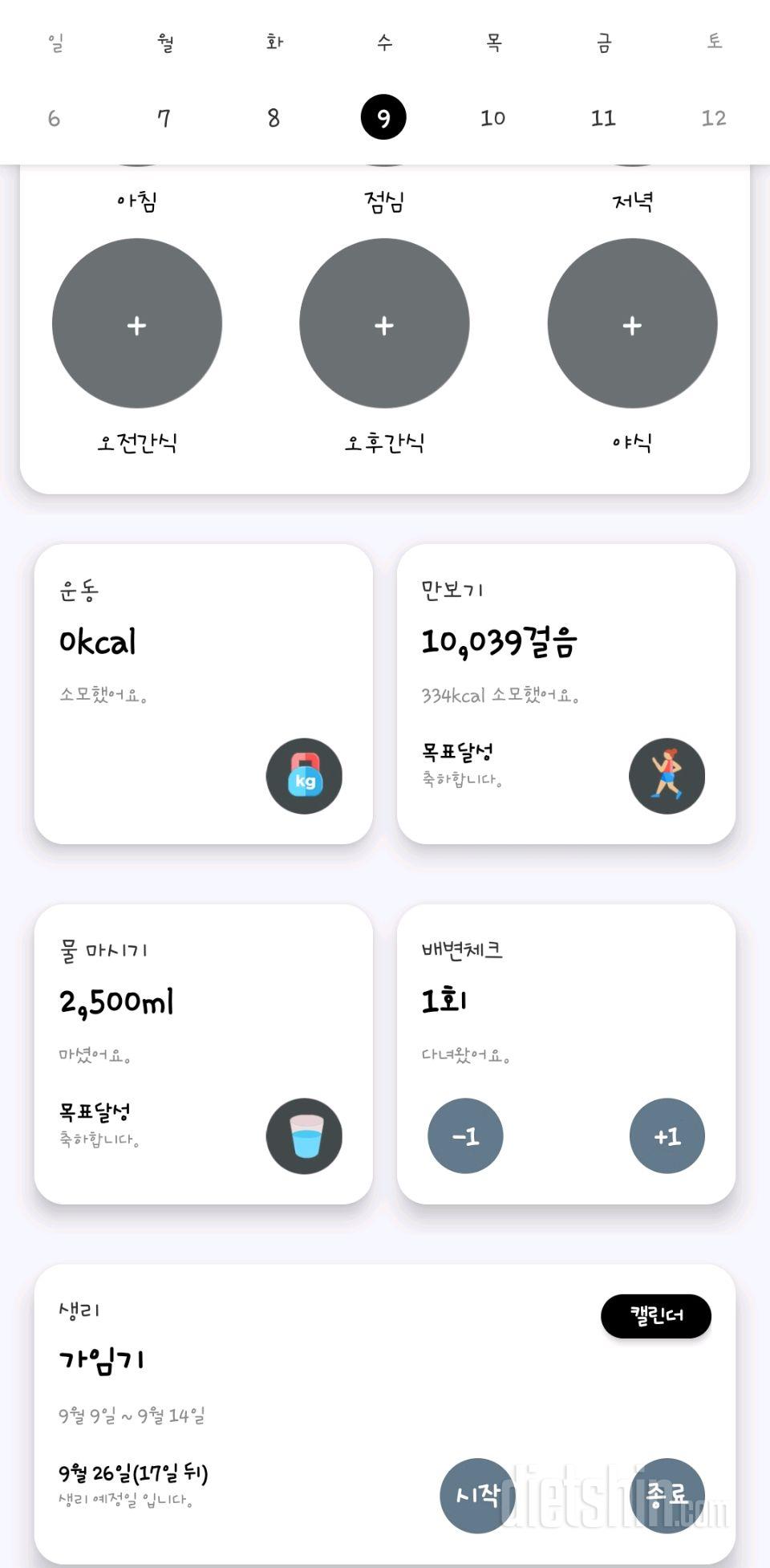
Task: Select date 6 in the week calendar
Action: (x=54, y=118)
